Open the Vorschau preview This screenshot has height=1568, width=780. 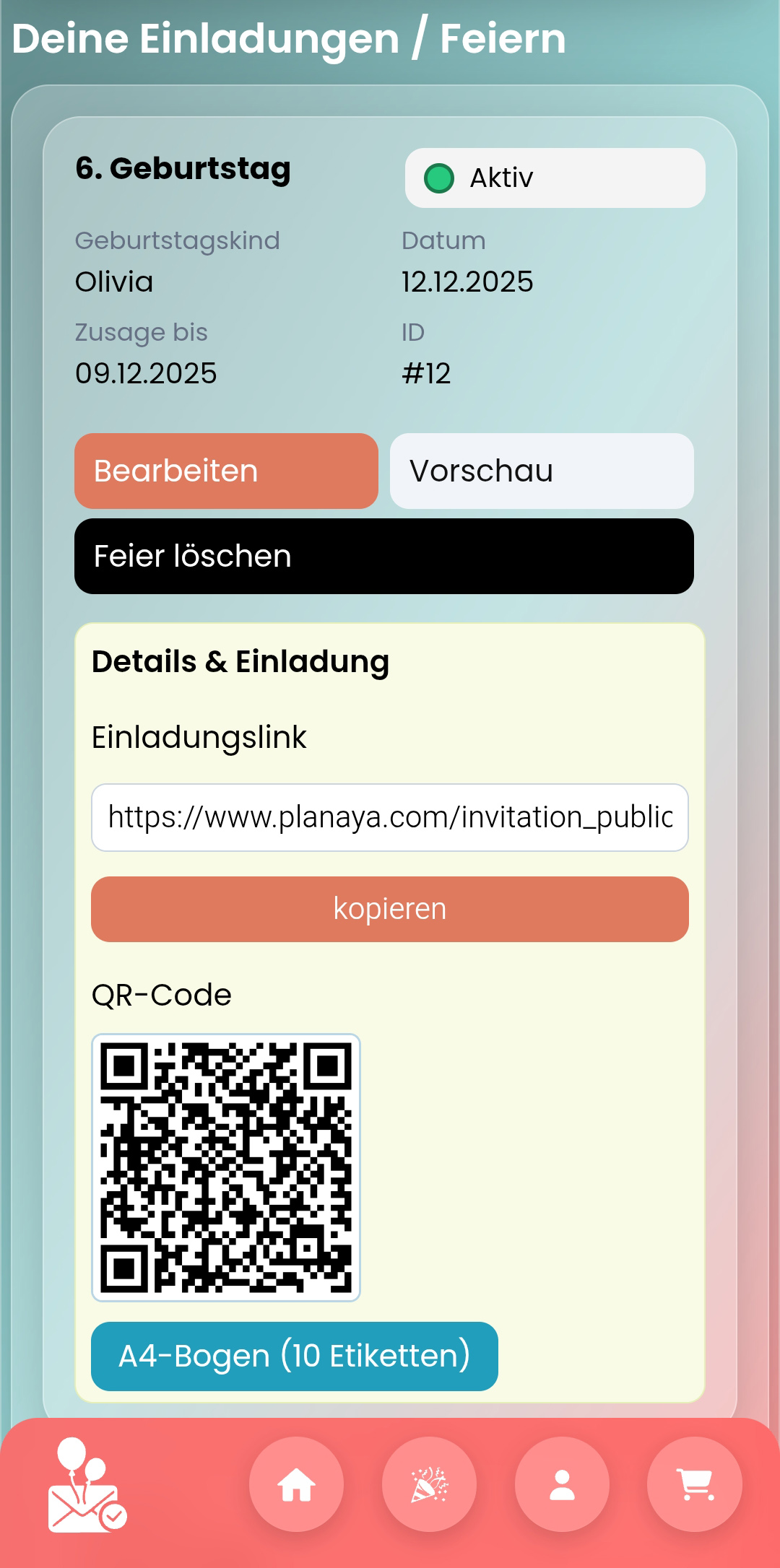[542, 471]
